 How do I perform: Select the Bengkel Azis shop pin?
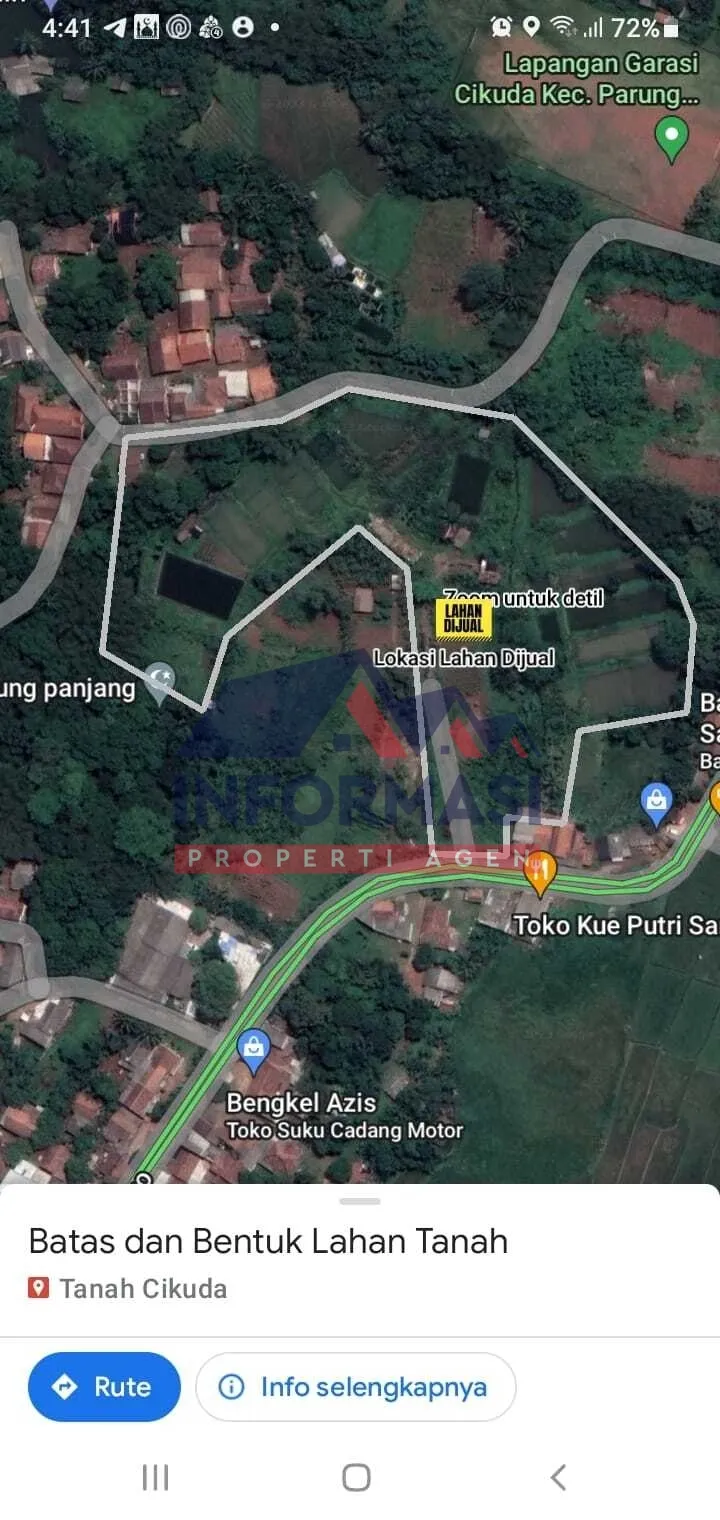point(254,1050)
